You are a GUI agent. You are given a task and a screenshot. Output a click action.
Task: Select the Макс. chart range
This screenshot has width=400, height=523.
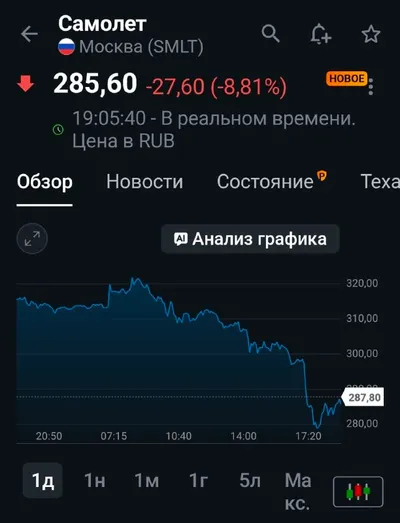pyautogui.click(x=298, y=492)
